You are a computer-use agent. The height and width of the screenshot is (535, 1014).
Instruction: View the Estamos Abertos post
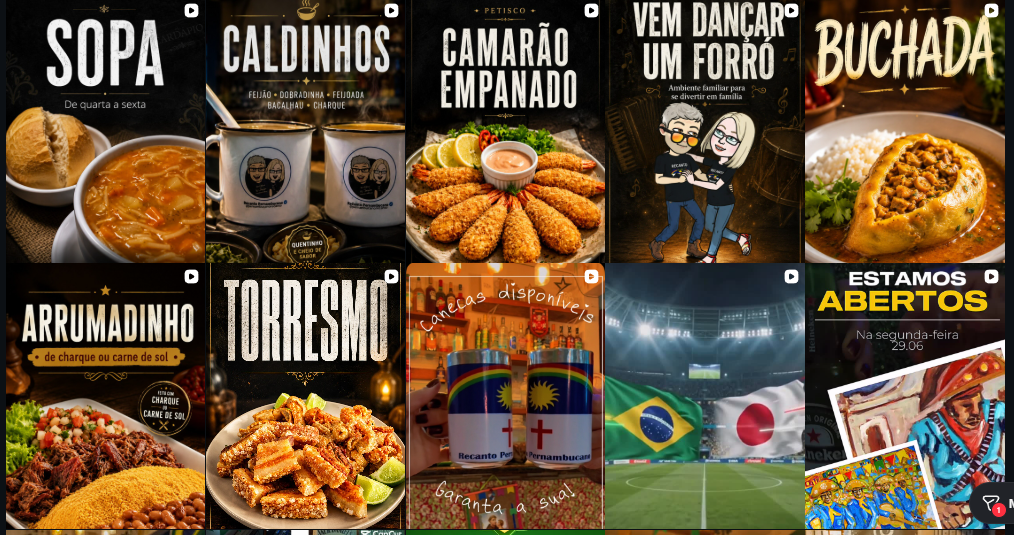905,396
